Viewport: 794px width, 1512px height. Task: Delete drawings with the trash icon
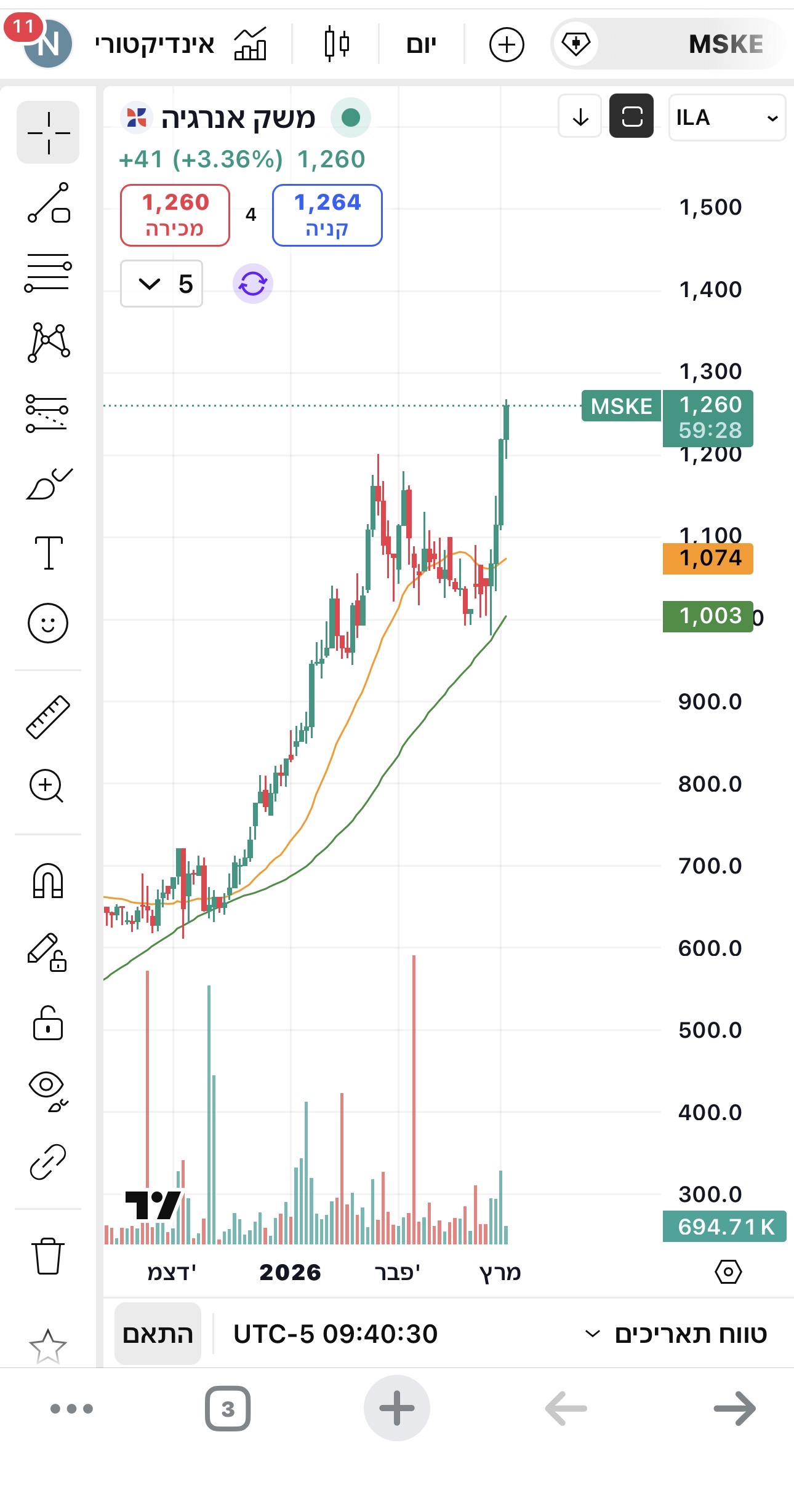point(48,1256)
